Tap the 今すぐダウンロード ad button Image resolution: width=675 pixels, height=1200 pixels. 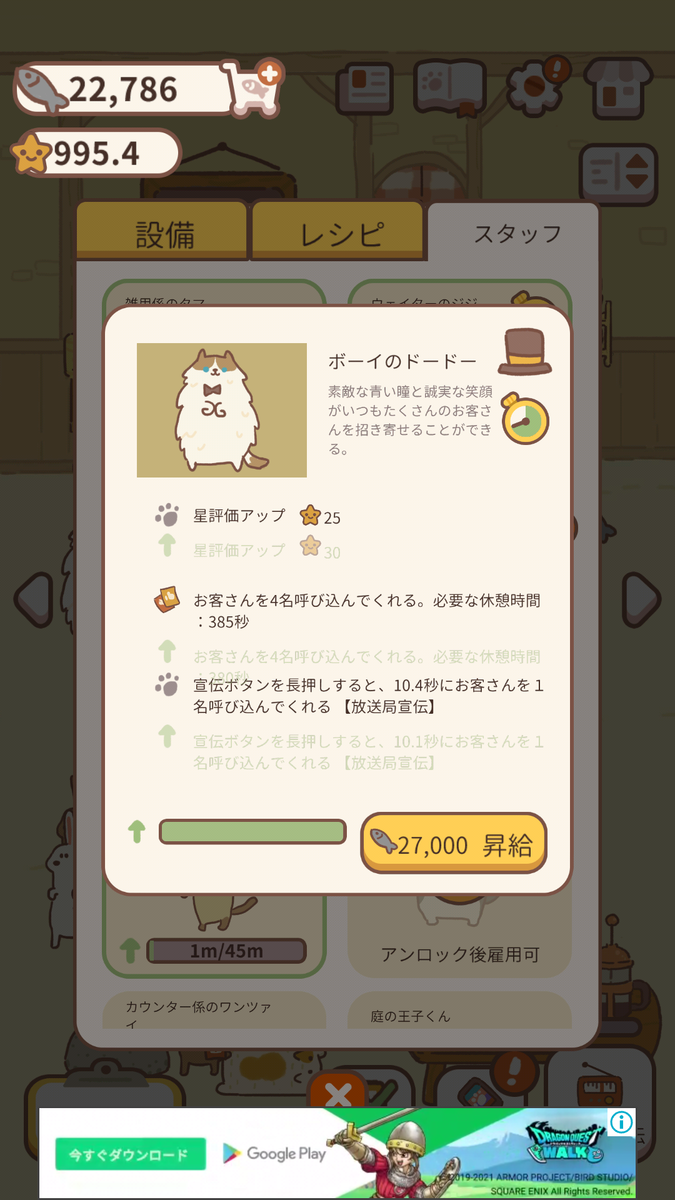(x=130, y=1153)
